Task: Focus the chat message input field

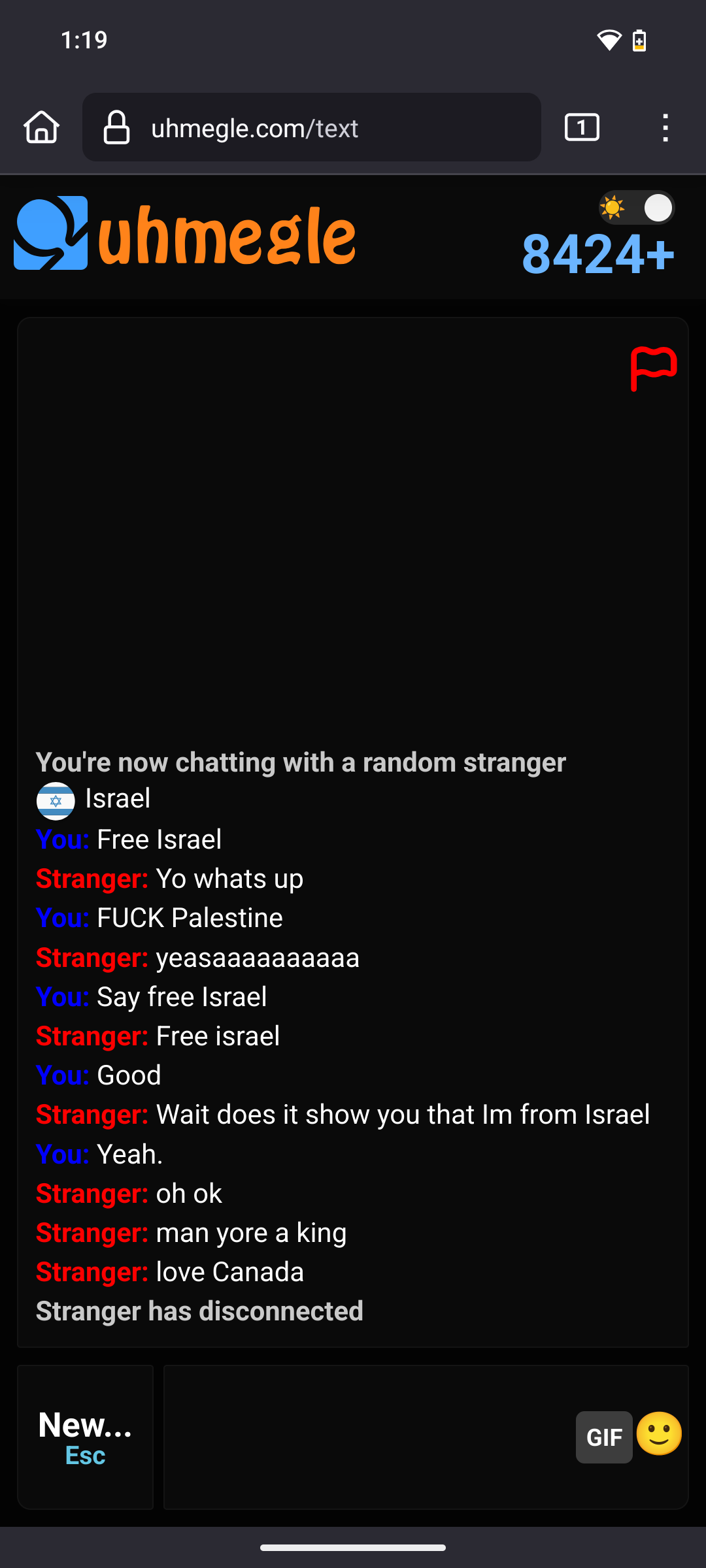Action: point(369,1437)
